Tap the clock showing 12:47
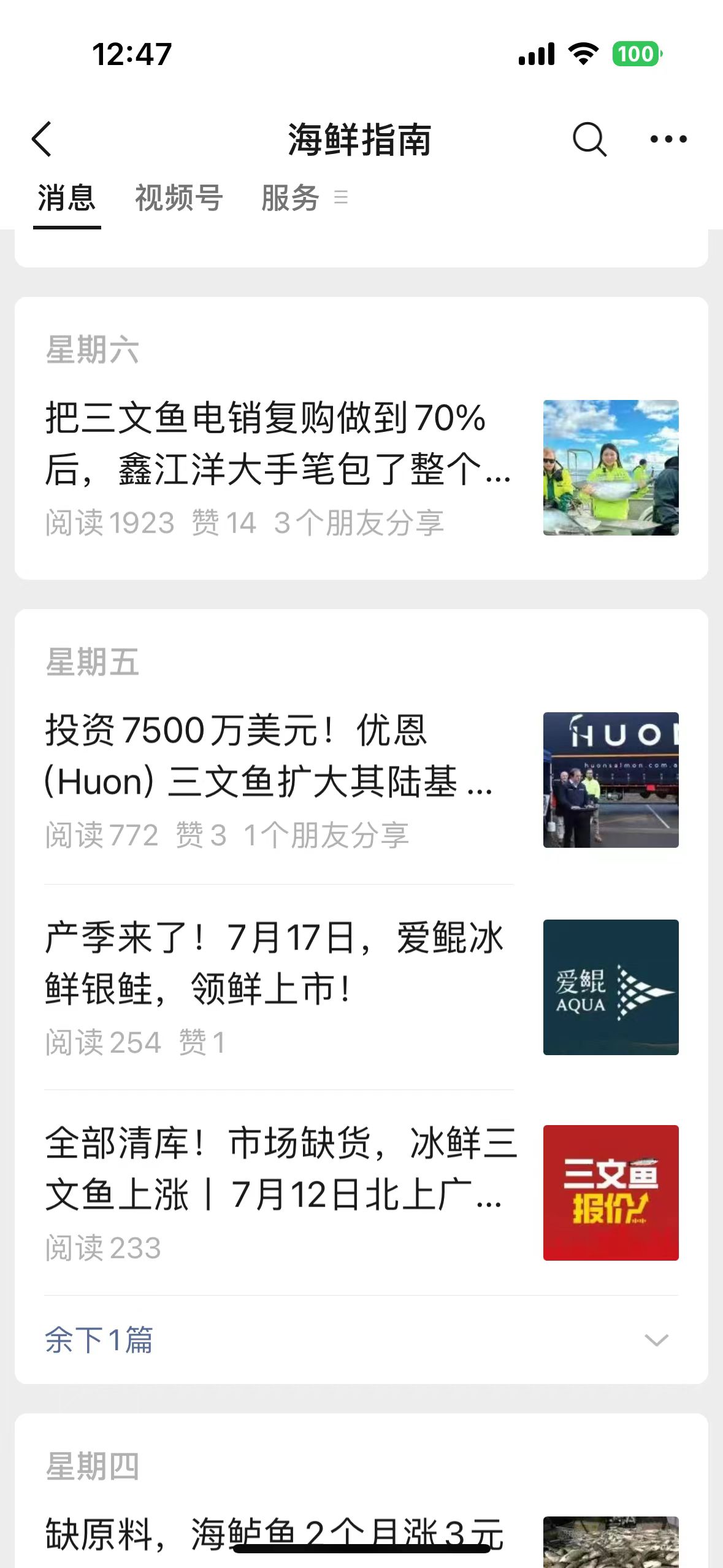Screen dimensions: 723x1568 (x=132, y=55)
